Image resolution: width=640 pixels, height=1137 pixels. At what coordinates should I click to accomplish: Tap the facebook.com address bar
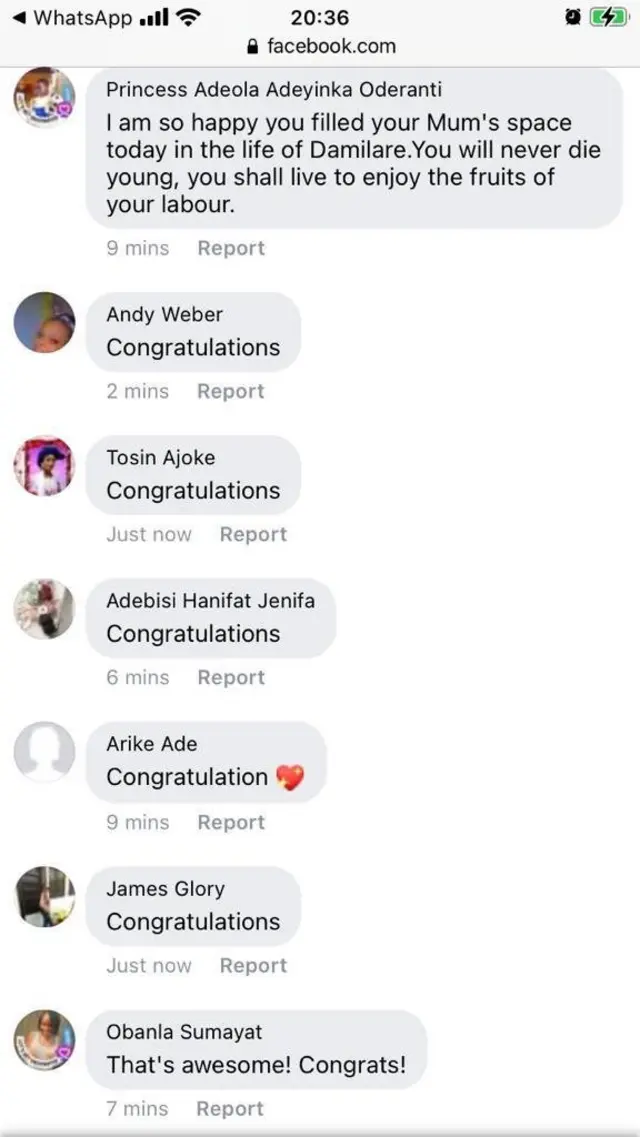coord(320,46)
